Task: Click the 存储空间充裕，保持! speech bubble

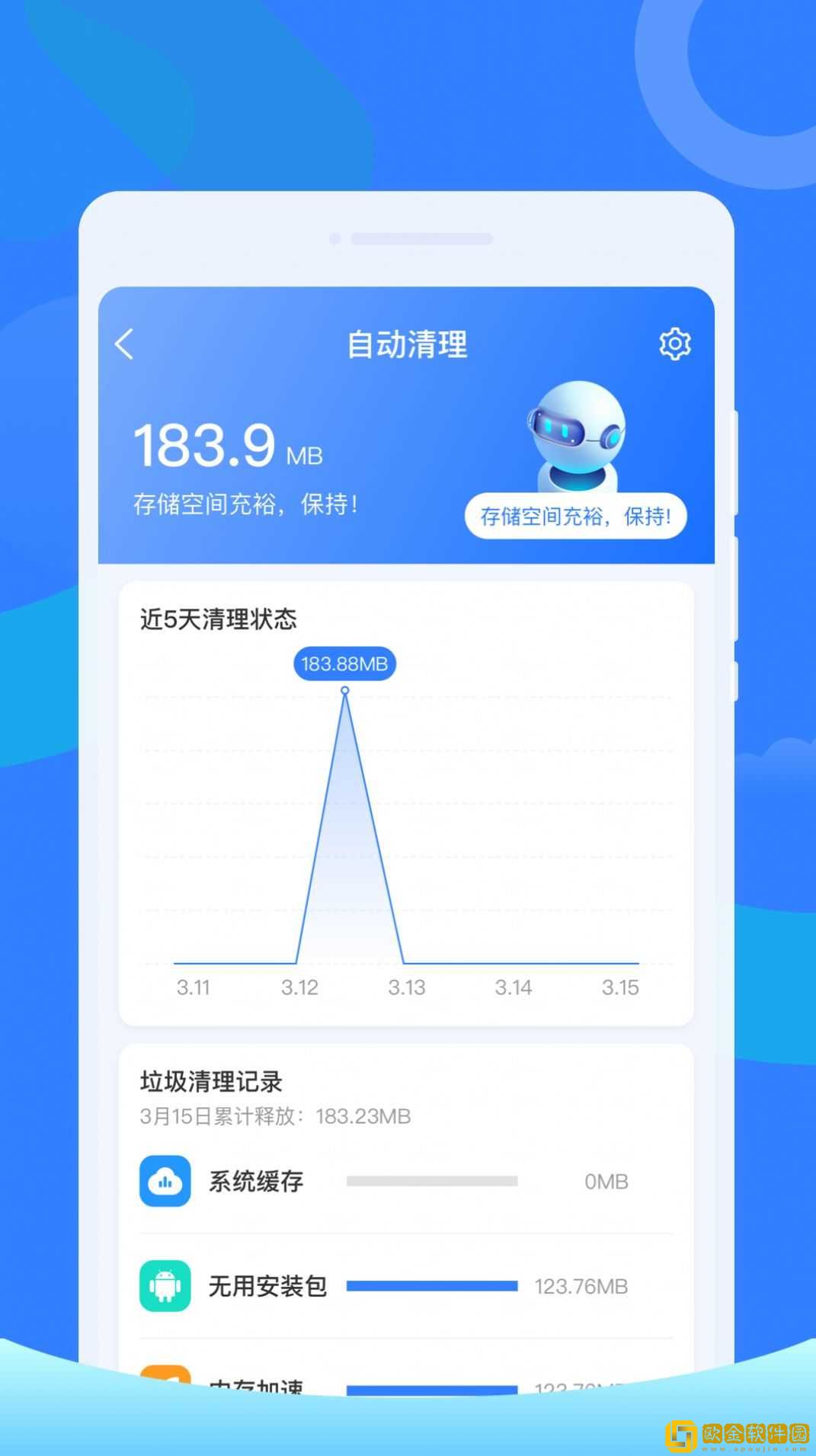Action: pos(575,516)
